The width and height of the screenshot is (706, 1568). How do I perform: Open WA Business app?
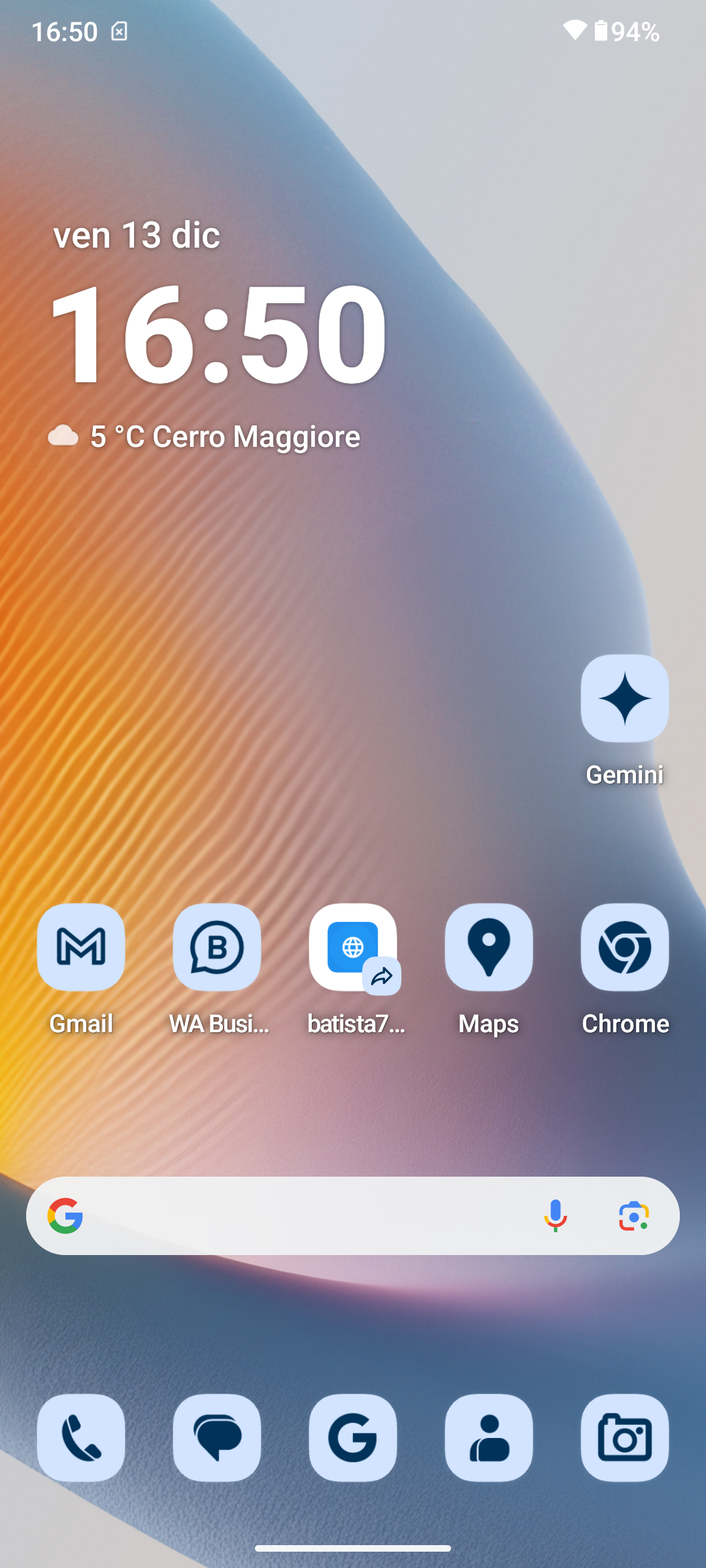(x=217, y=947)
